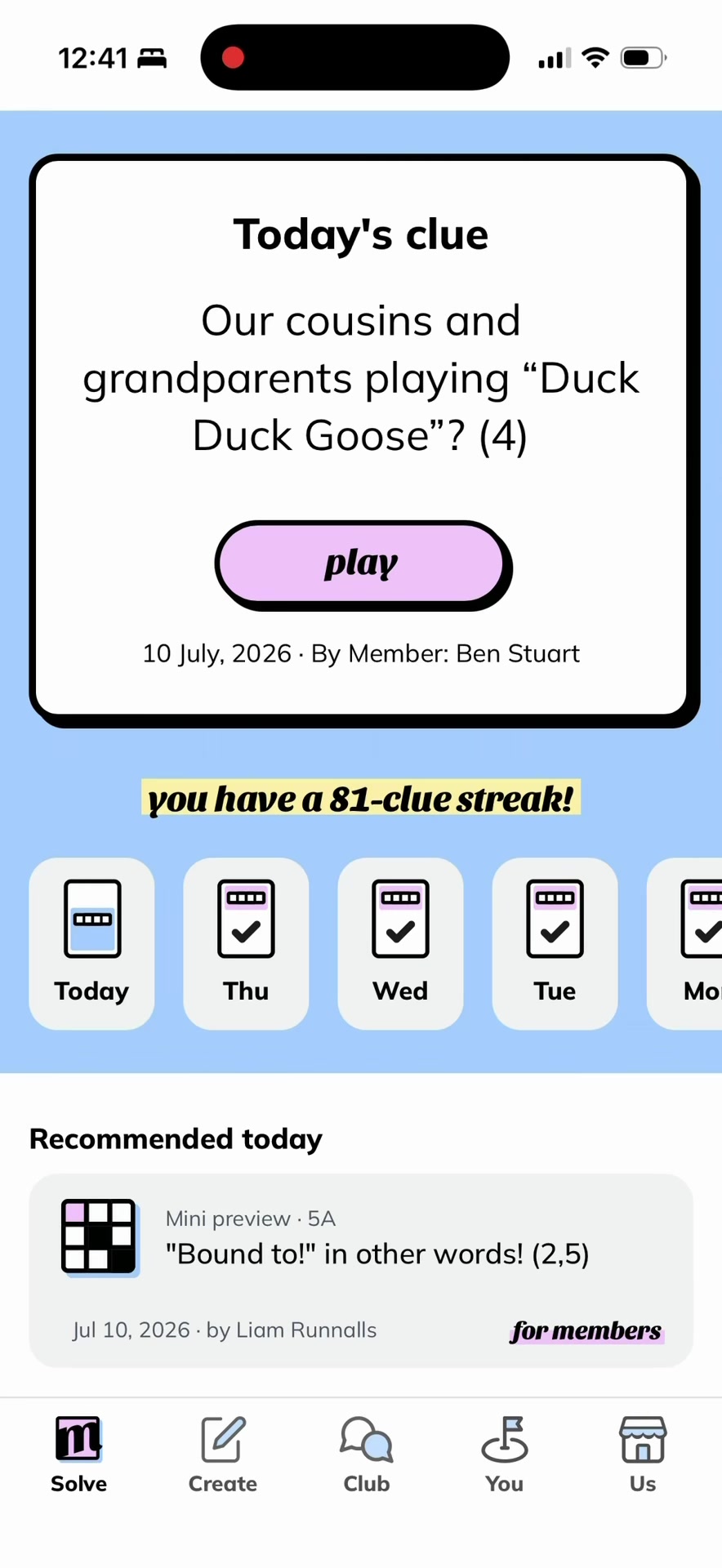
Task: Go to the Club tab
Action: coord(367,1455)
